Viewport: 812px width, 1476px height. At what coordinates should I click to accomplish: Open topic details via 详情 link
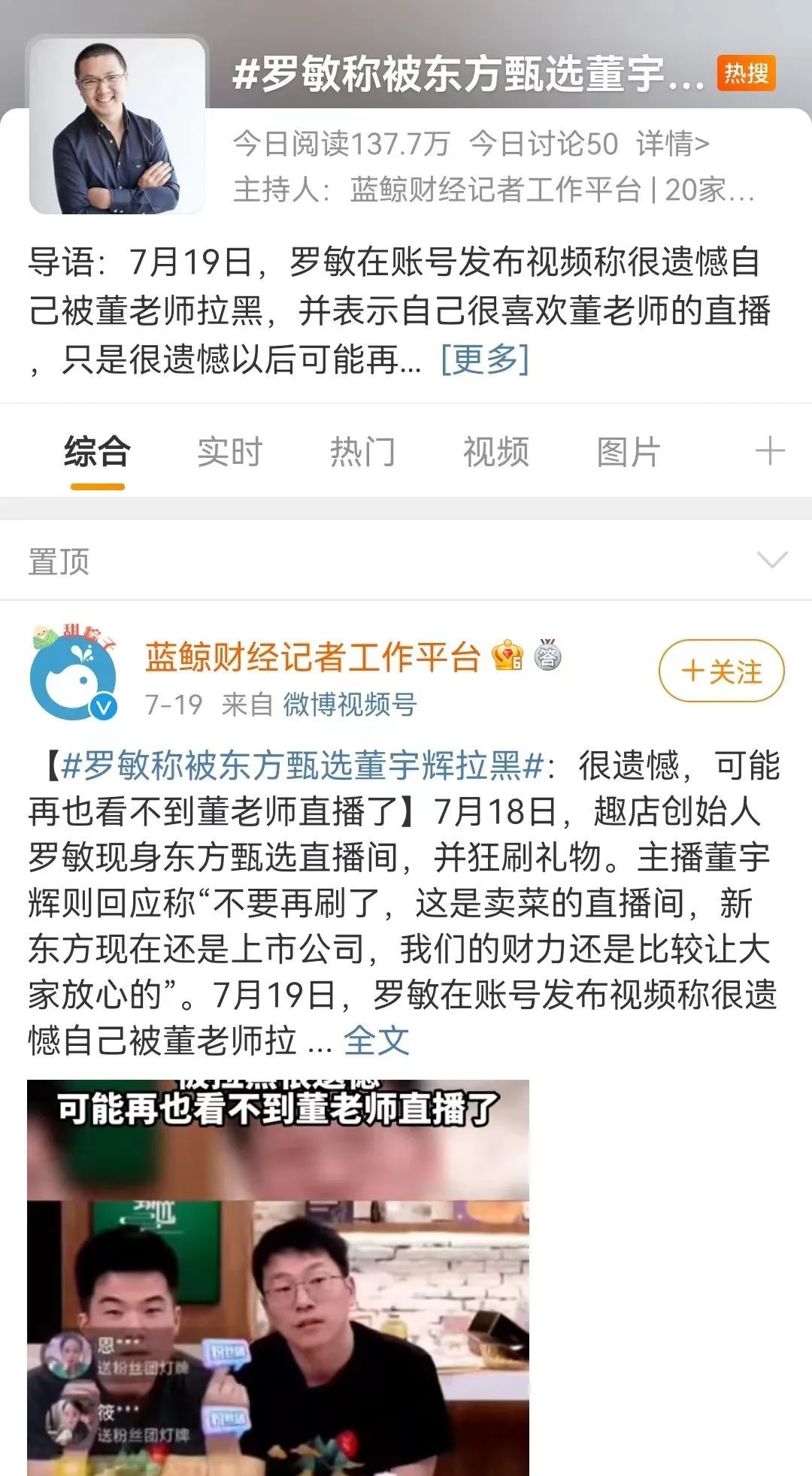click(672, 143)
